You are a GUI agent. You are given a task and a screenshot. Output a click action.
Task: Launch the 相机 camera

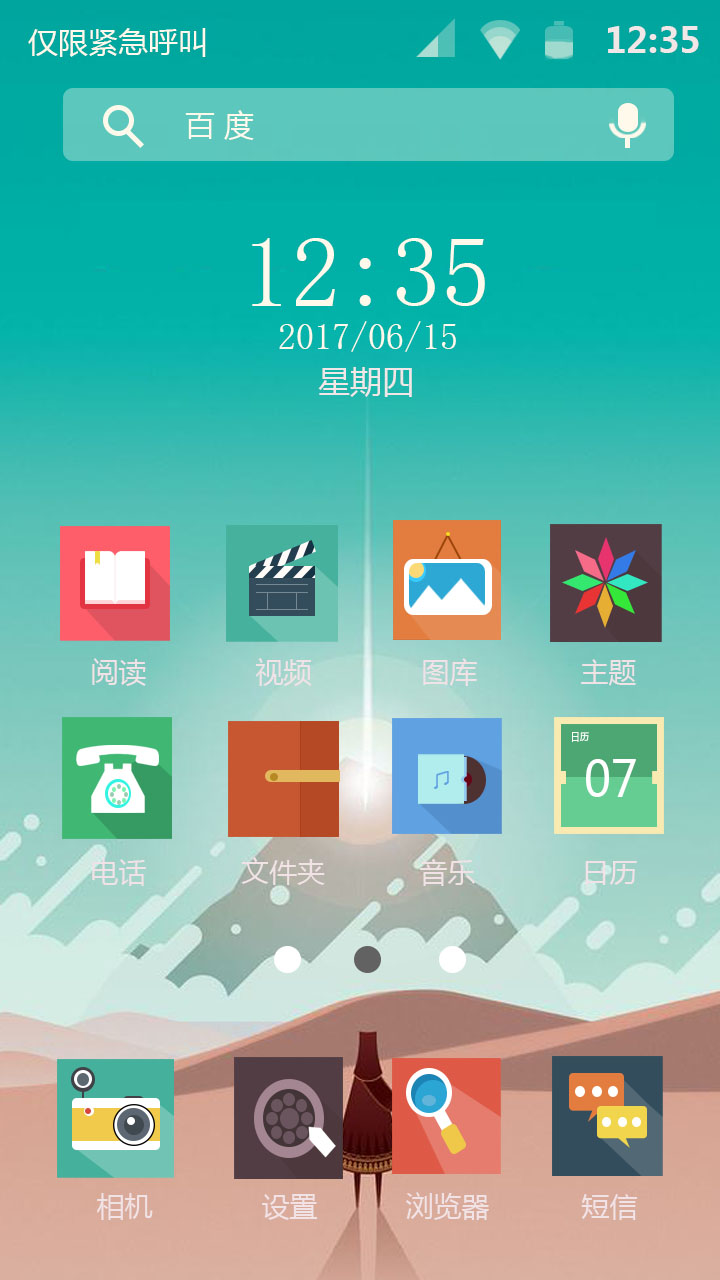click(115, 1118)
